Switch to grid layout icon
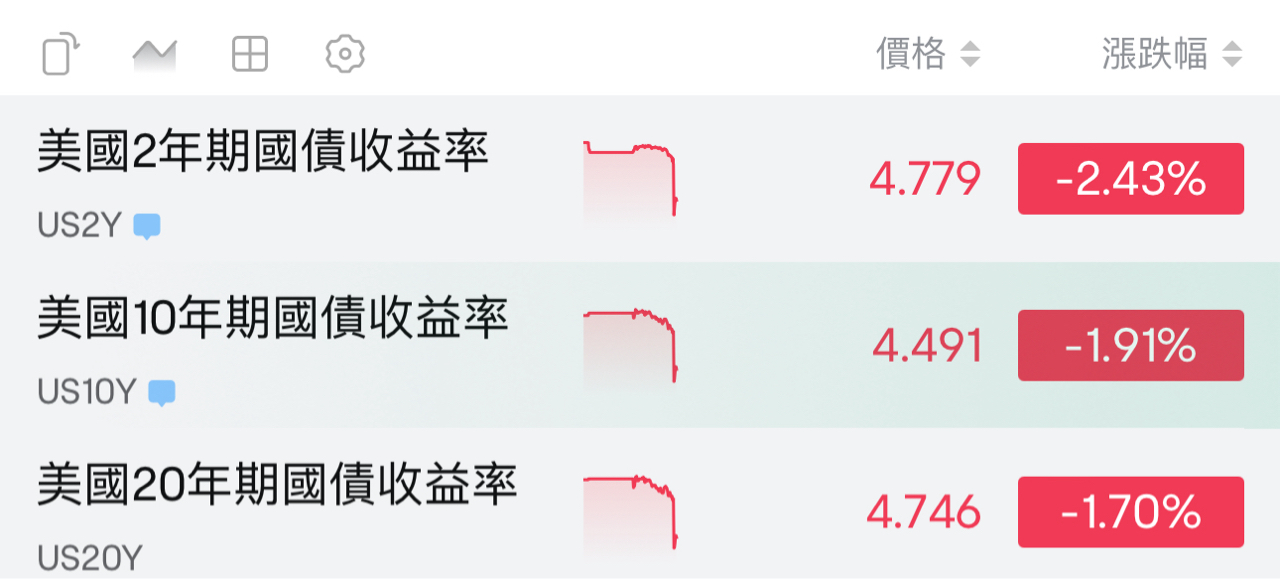 (x=249, y=54)
